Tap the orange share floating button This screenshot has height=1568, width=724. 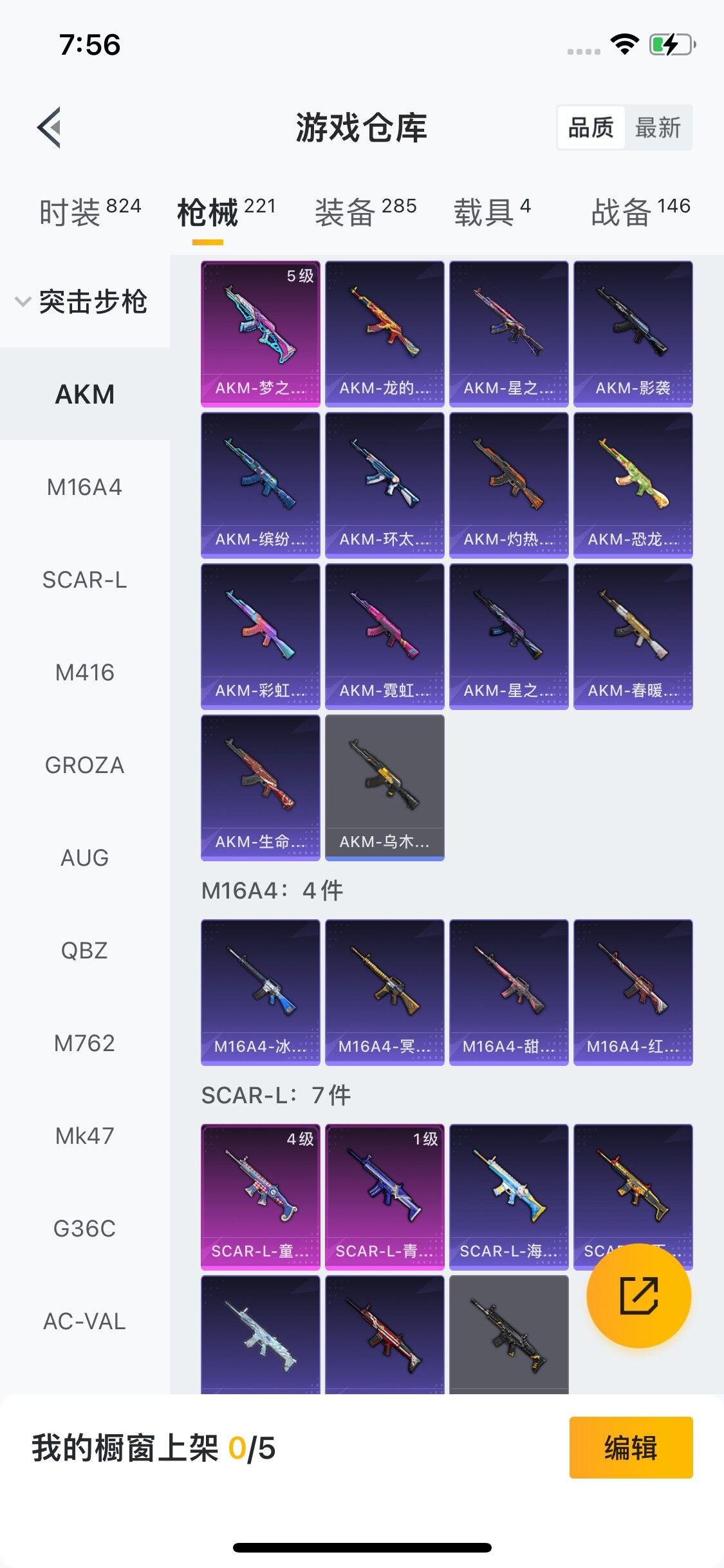click(638, 1296)
